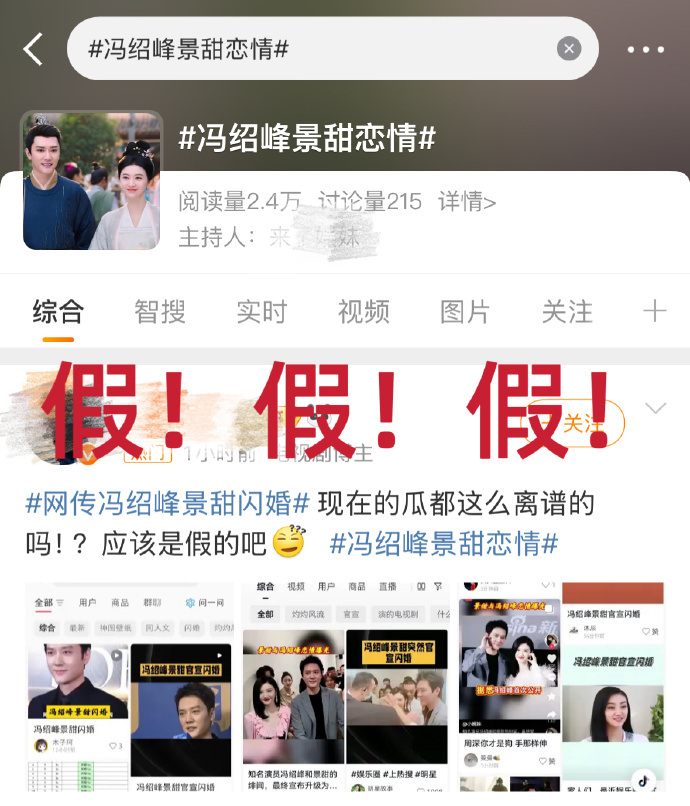Screen dimensions: 690x806
Task: Open hashtag #网传冯绍峰景甜闪婚#
Action: pyautogui.click(x=167, y=502)
